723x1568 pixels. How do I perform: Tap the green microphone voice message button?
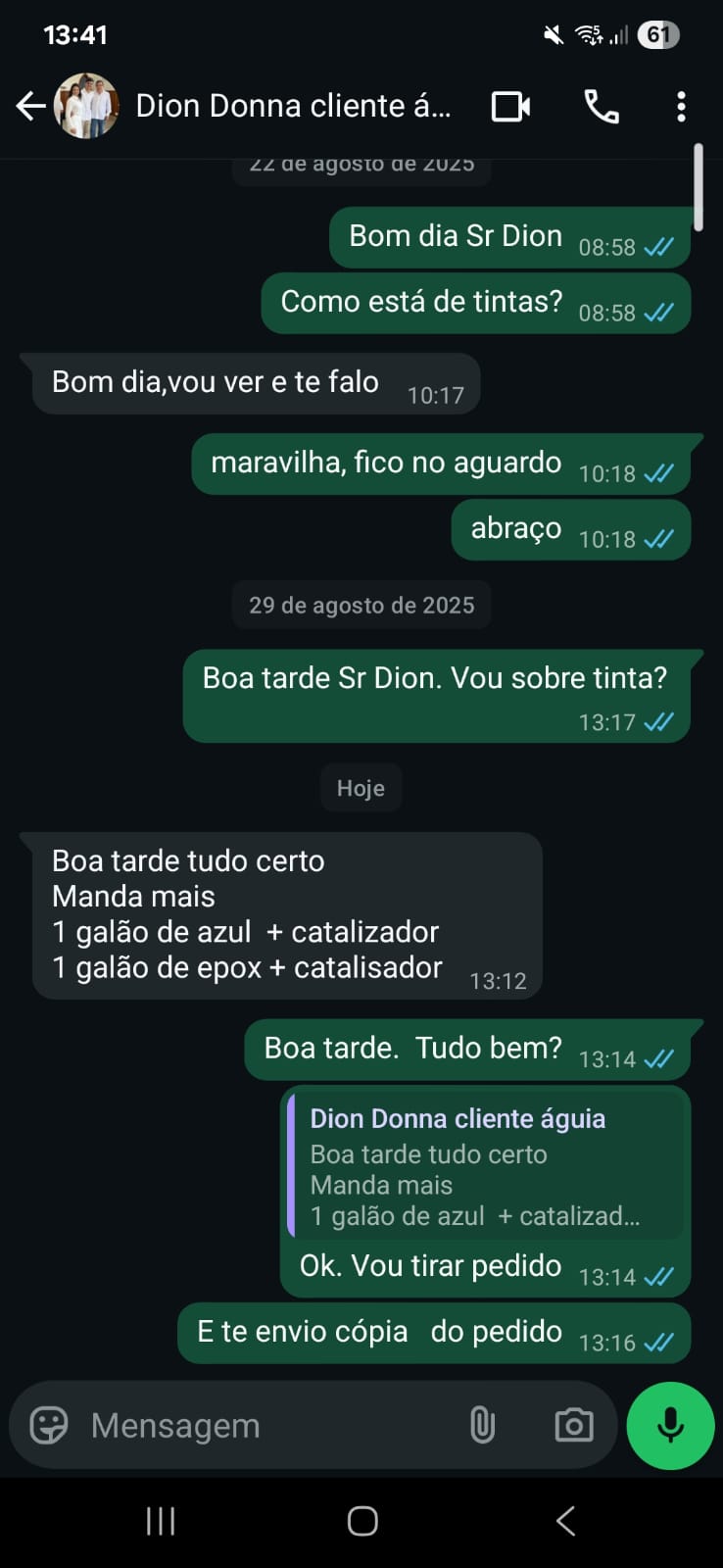pos(670,1425)
